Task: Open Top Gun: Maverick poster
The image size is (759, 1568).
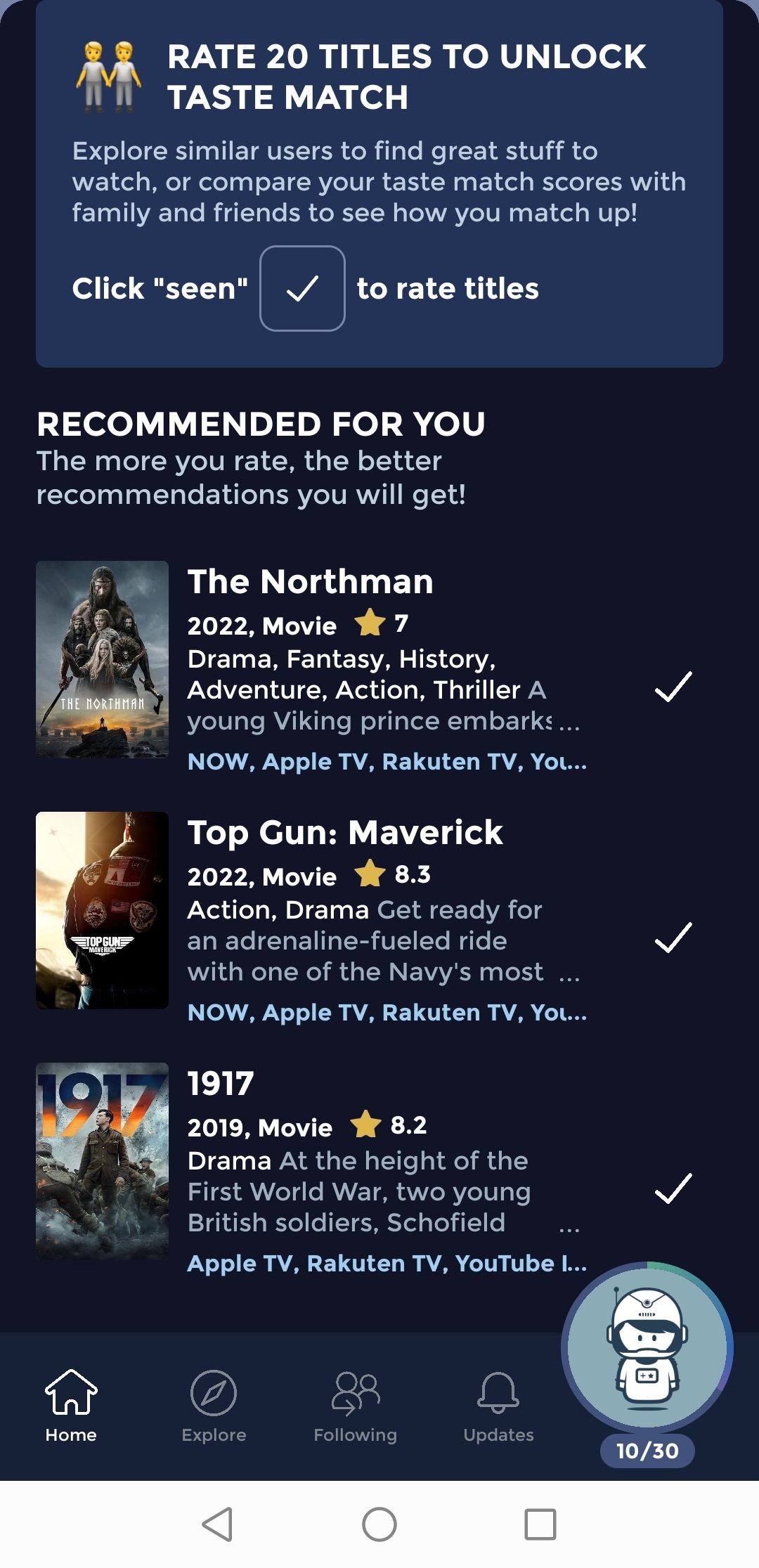Action: click(x=103, y=910)
